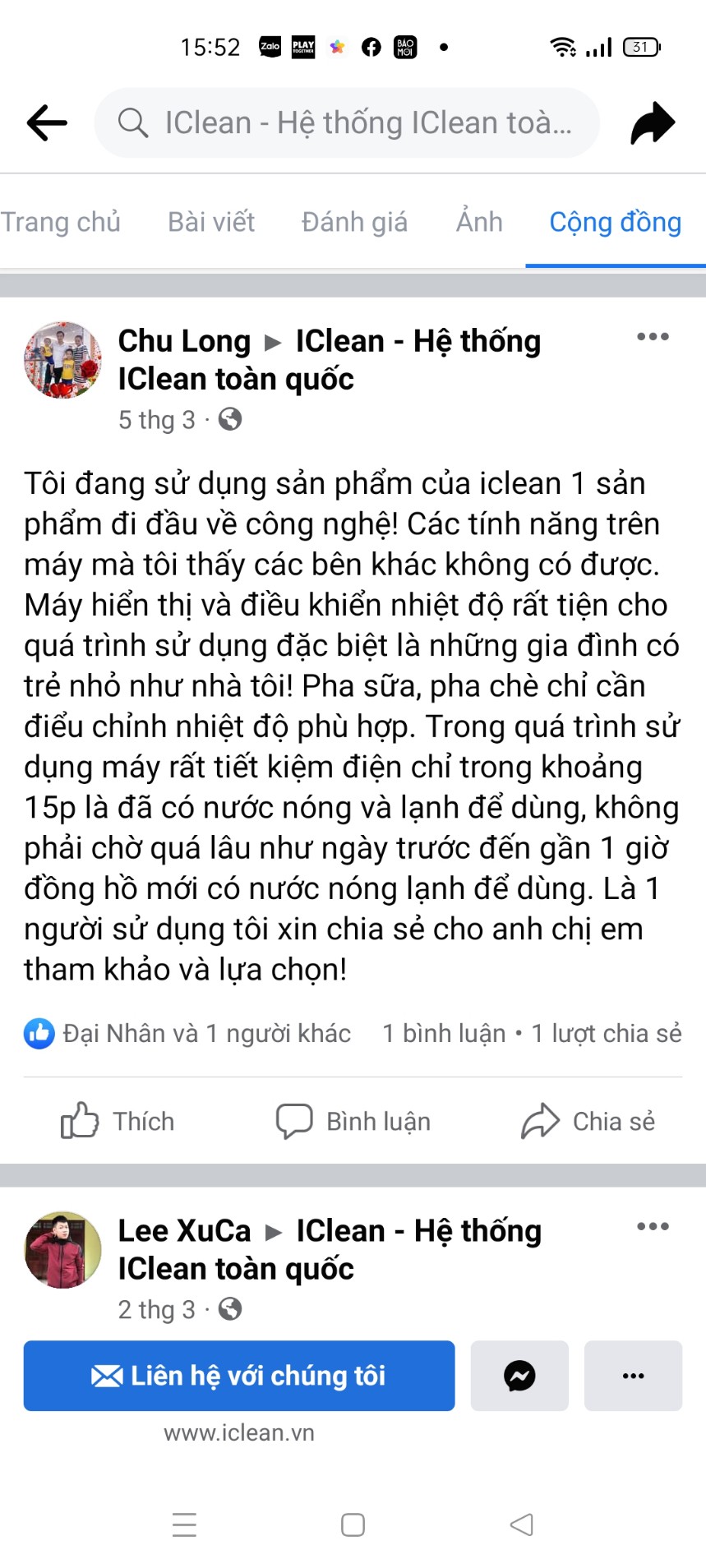Tap Liên hệ với chúng tôi button
Screen dimensions: 706x1568
tap(238, 1376)
